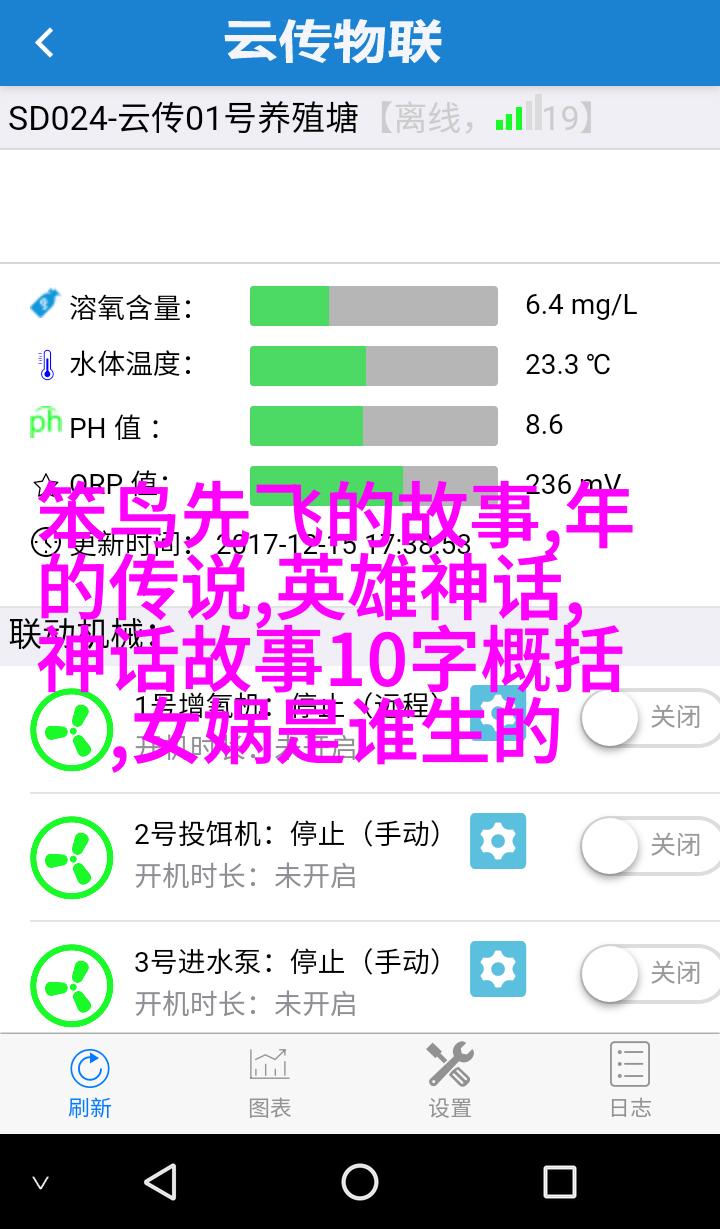Open the system recent apps view

(560, 1182)
